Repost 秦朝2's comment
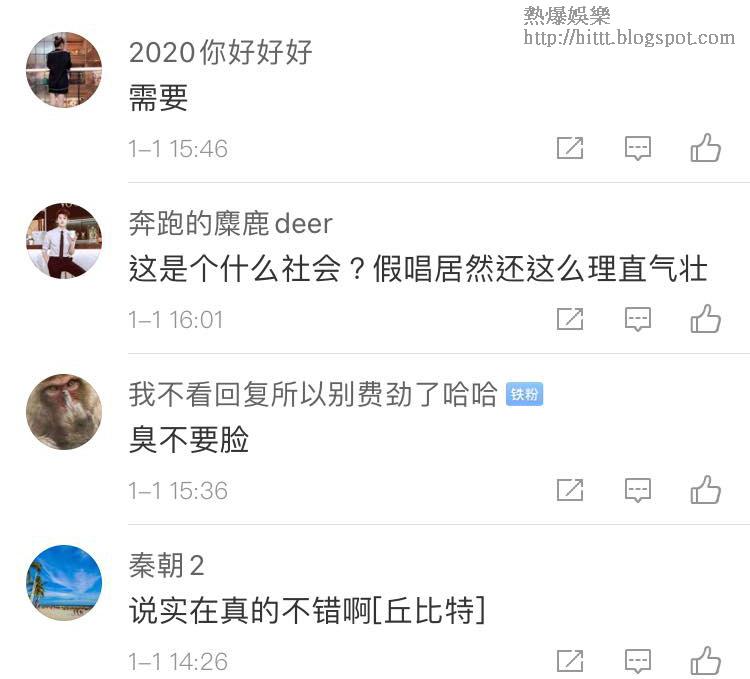 click(x=569, y=661)
